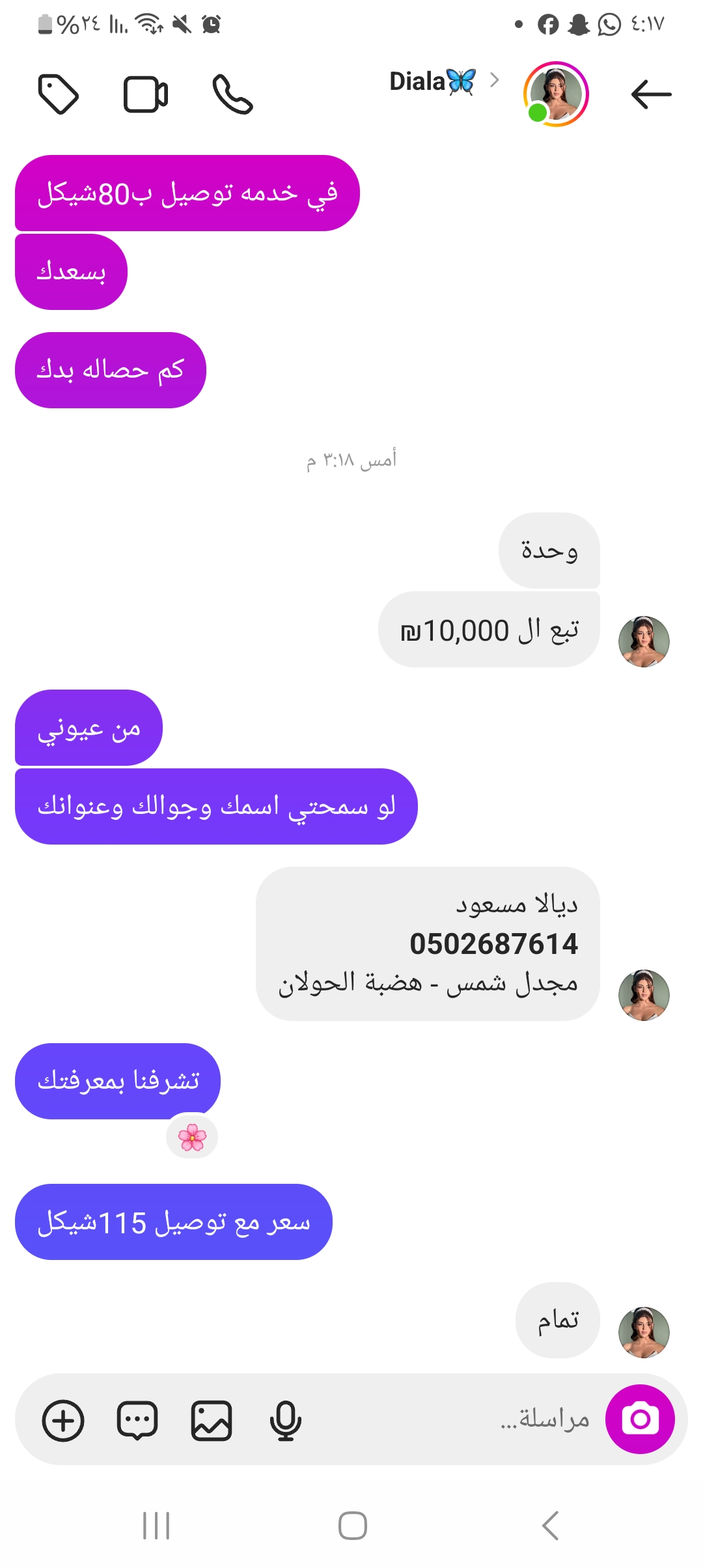
Task: Open saved quick replies
Action: point(137,1420)
